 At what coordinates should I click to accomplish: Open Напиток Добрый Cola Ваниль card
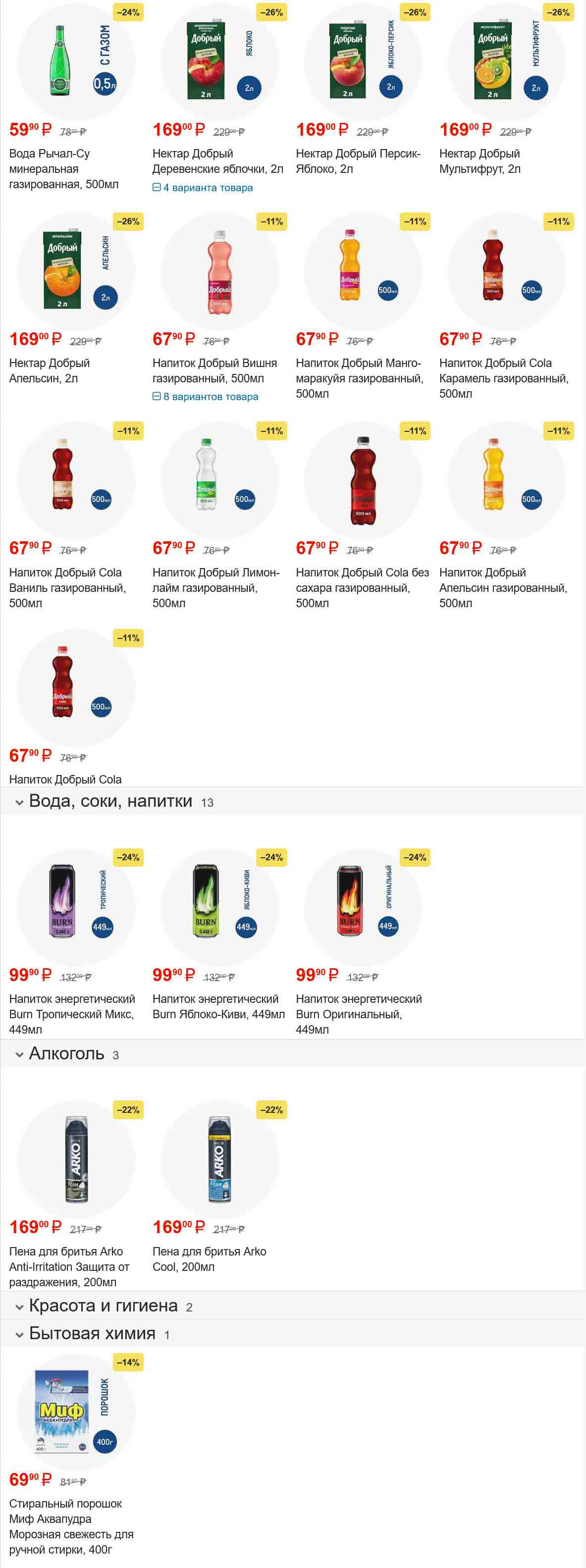(67, 587)
